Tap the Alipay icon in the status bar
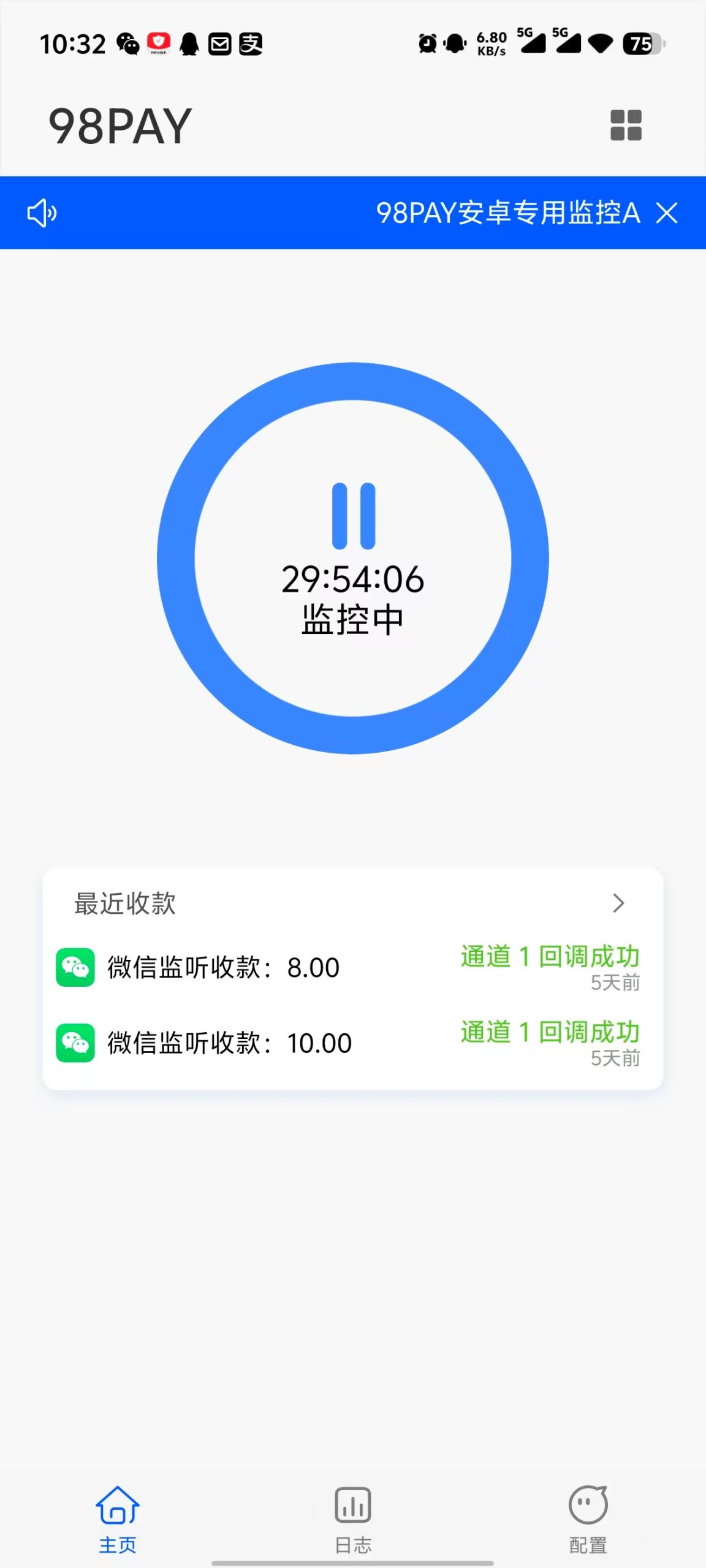The height and width of the screenshot is (1568, 706). tap(251, 43)
